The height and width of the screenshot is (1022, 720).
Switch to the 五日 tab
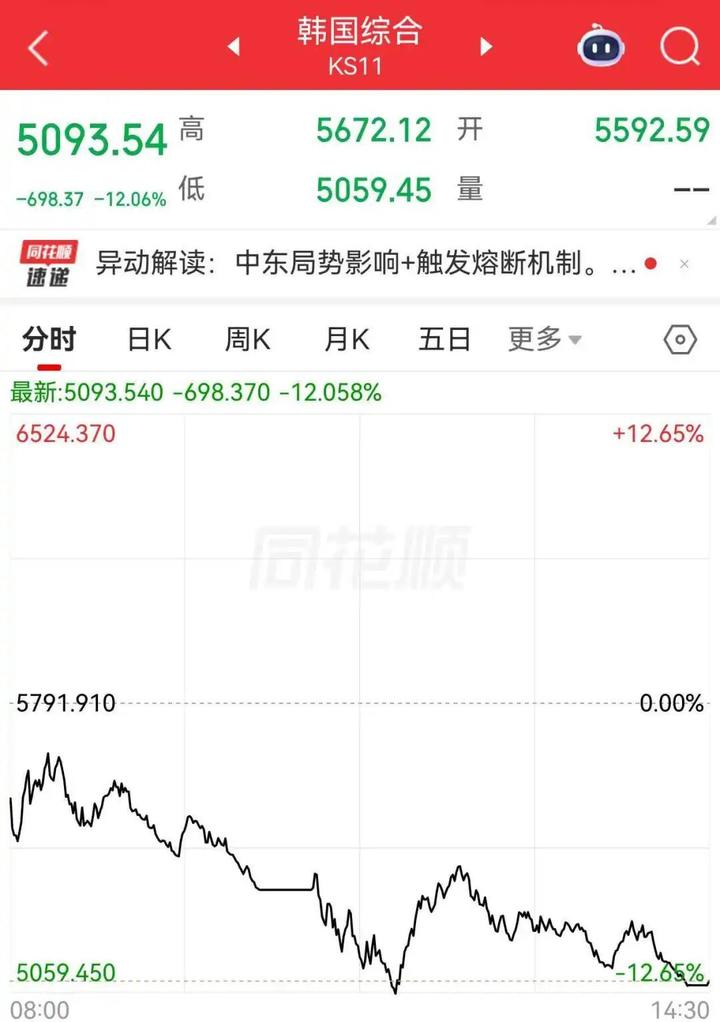(444, 339)
